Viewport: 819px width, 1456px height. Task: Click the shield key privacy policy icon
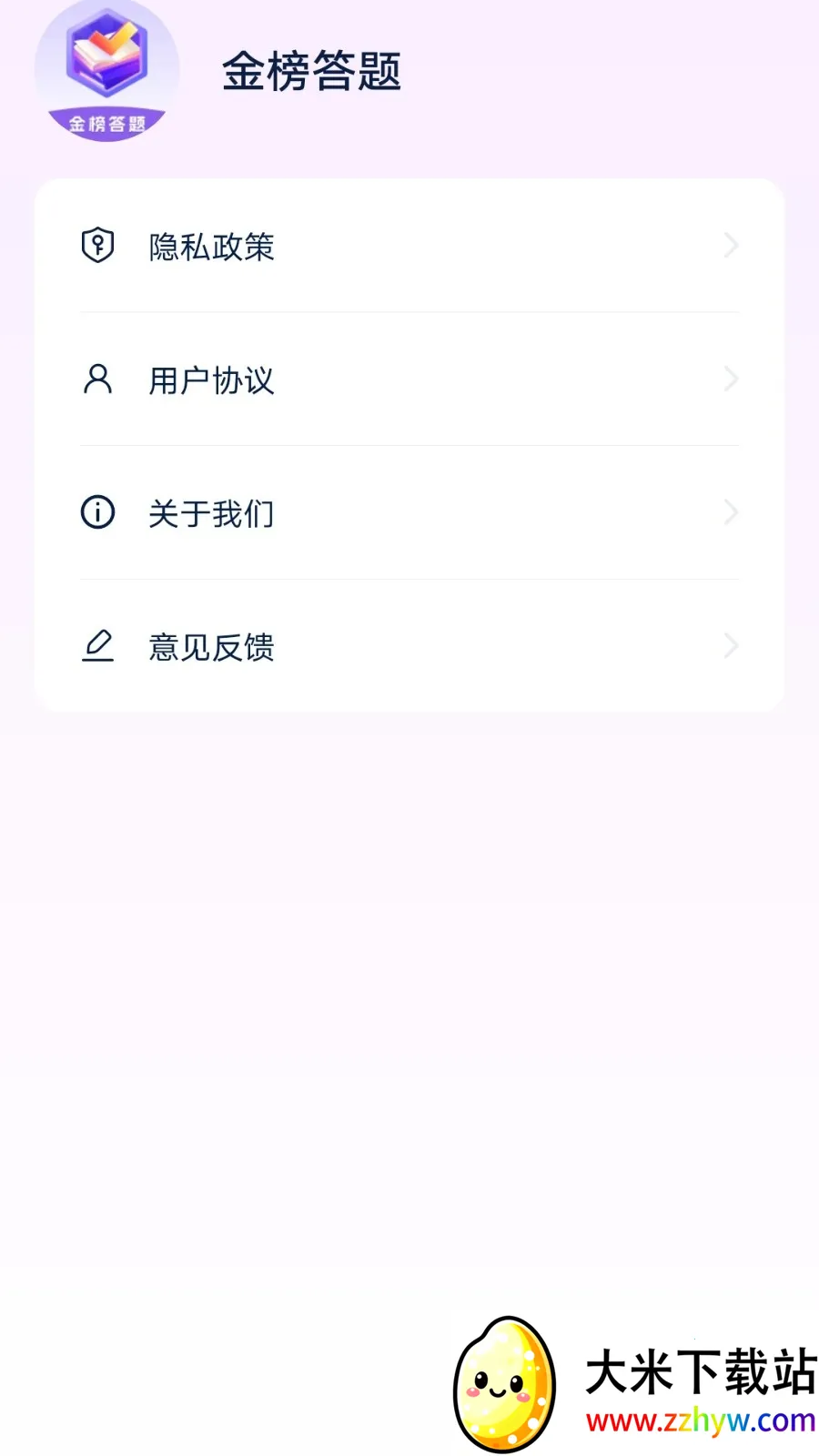tap(97, 245)
